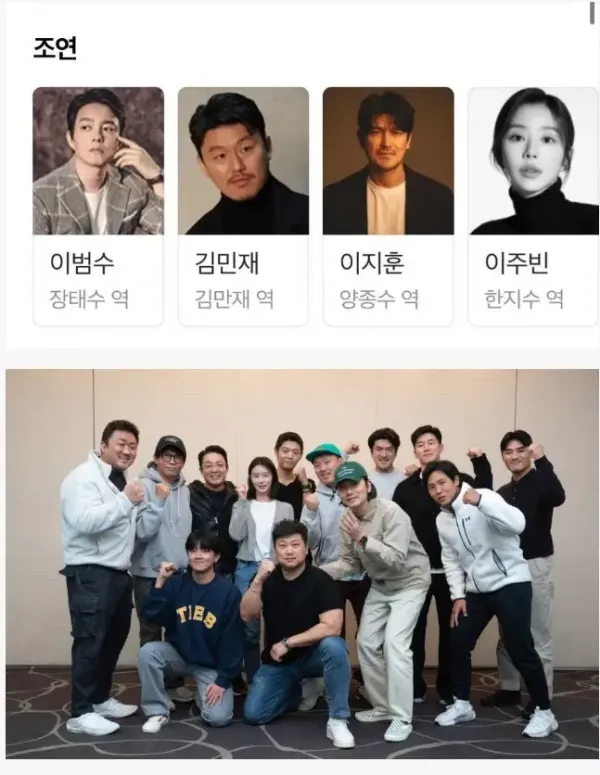
Task: View actress 이주빈's cast card
Action: pos(532,205)
